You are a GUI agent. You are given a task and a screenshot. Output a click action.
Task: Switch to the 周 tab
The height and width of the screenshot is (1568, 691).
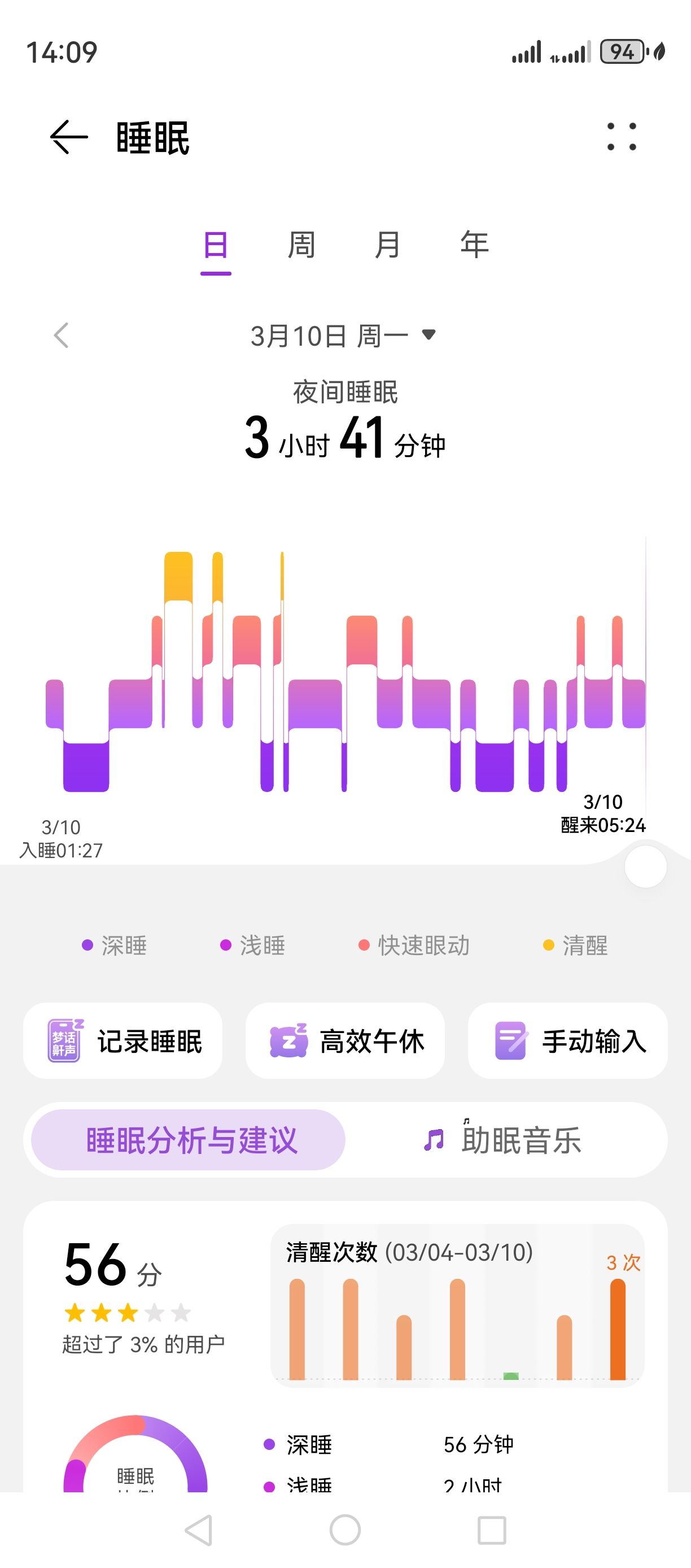301,245
